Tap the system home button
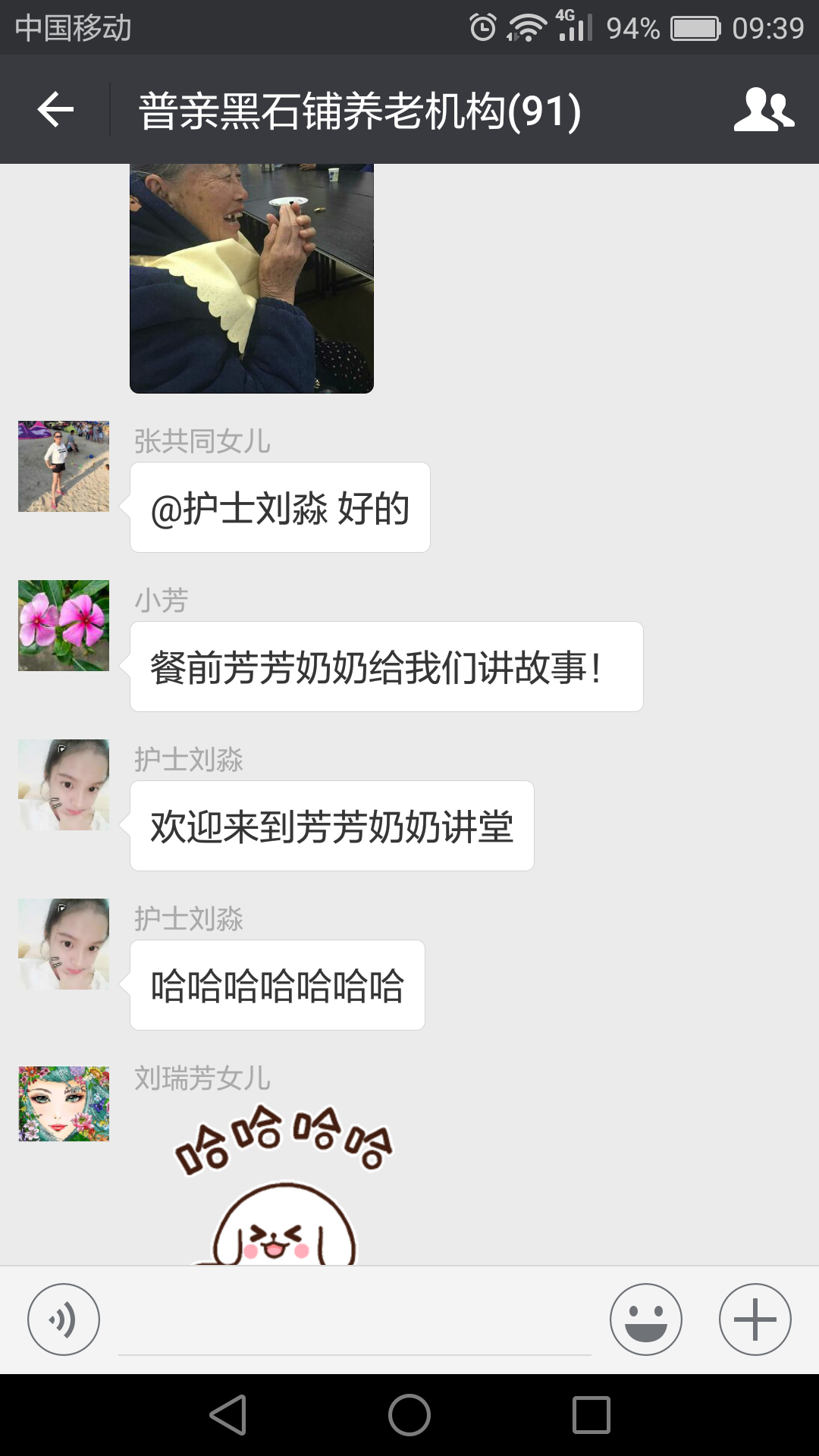Screen dimensions: 819x1456 coord(409,1415)
